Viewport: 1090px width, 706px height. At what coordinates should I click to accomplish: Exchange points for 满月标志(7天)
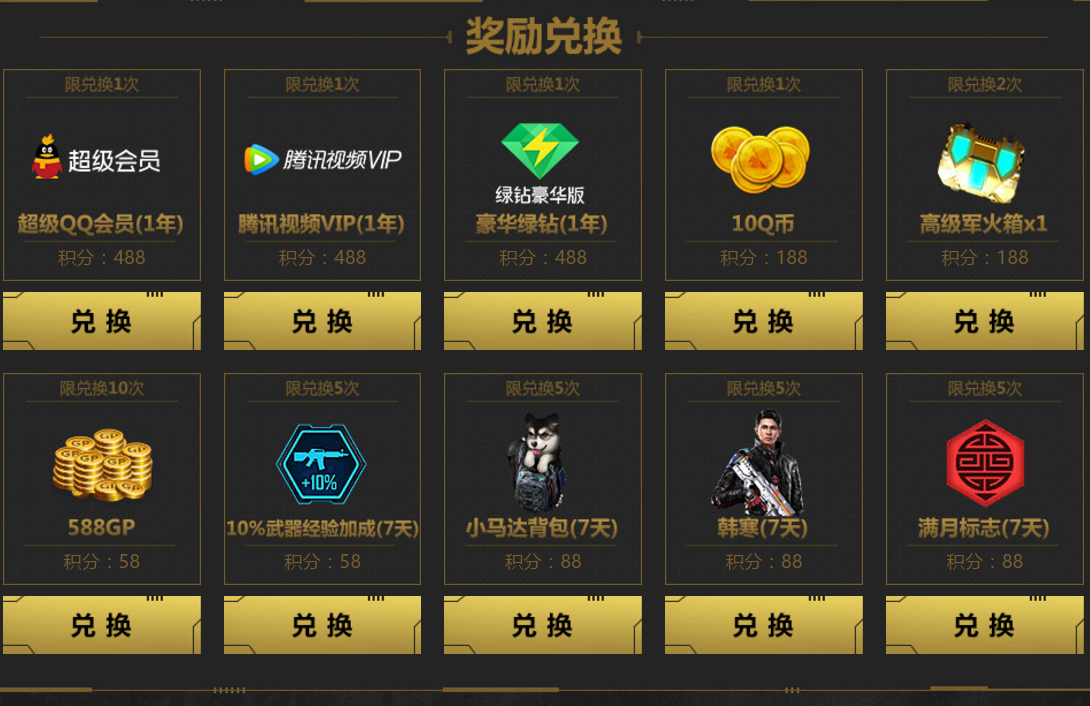point(984,625)
